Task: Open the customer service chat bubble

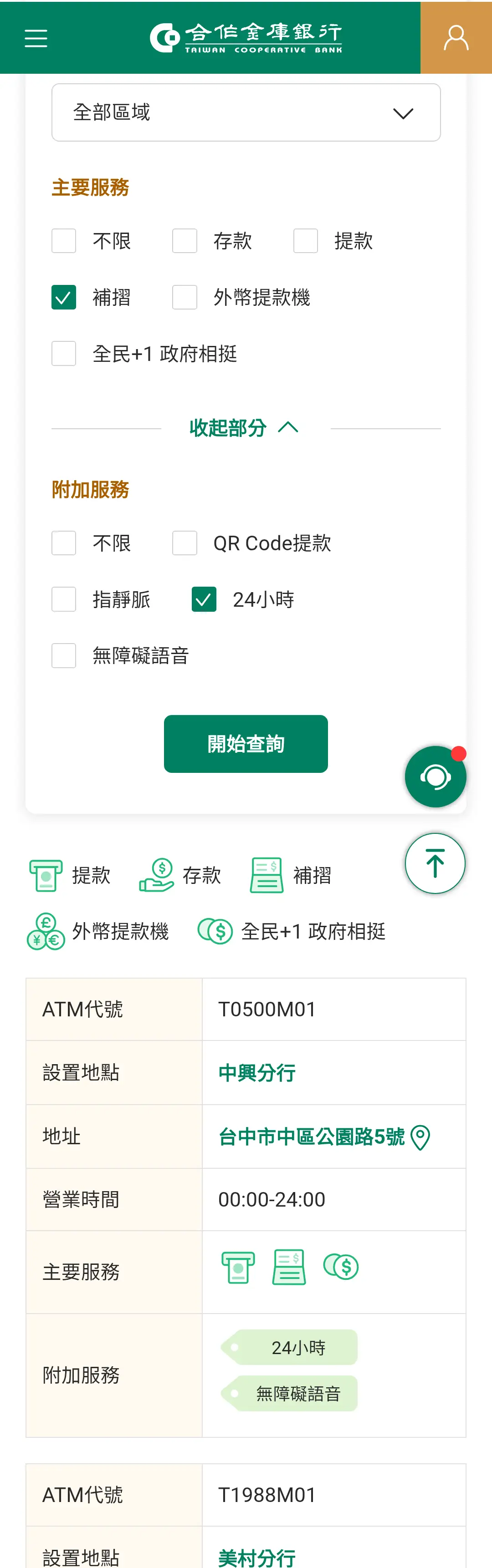Action: [x=436, y=776]
